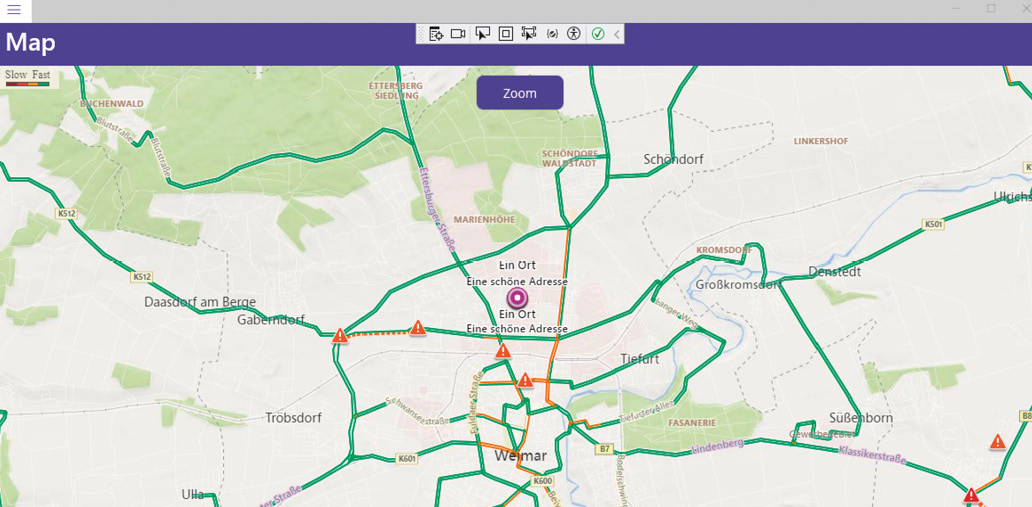Open the binding failures braces icon
1032x507 pixels.
point(552,34)
